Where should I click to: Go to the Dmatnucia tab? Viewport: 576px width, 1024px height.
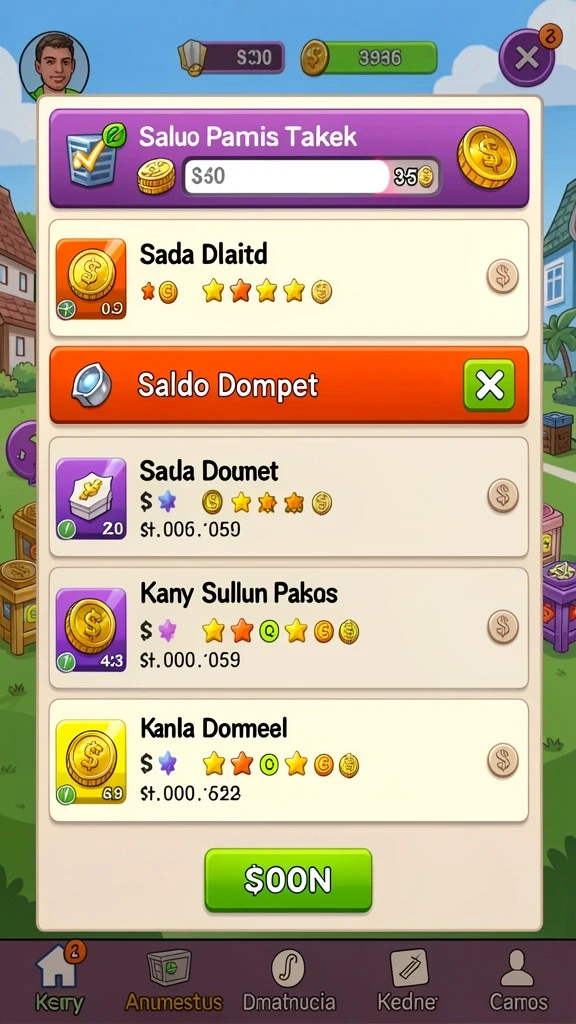[x=289, y=978]
